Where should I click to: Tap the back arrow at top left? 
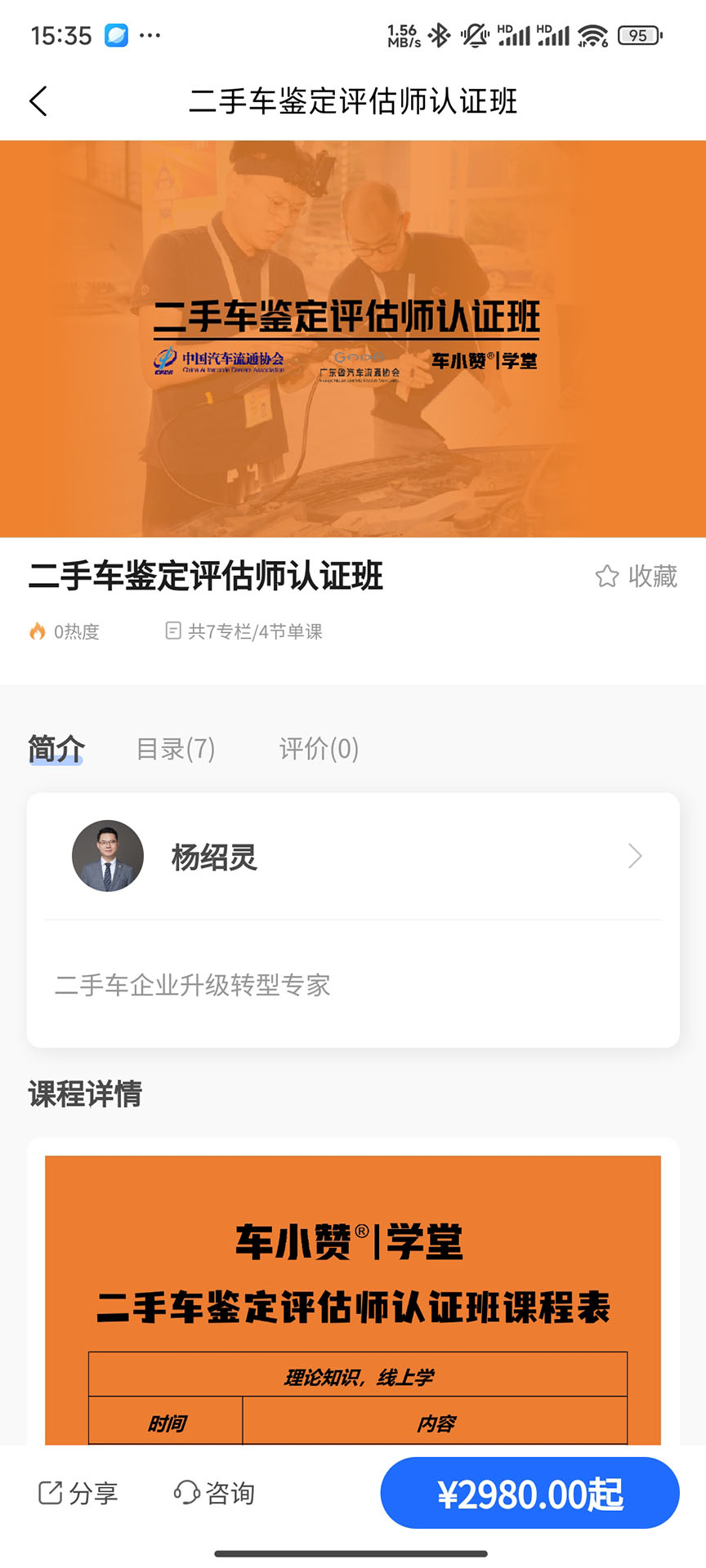click(x=38, y=100)
